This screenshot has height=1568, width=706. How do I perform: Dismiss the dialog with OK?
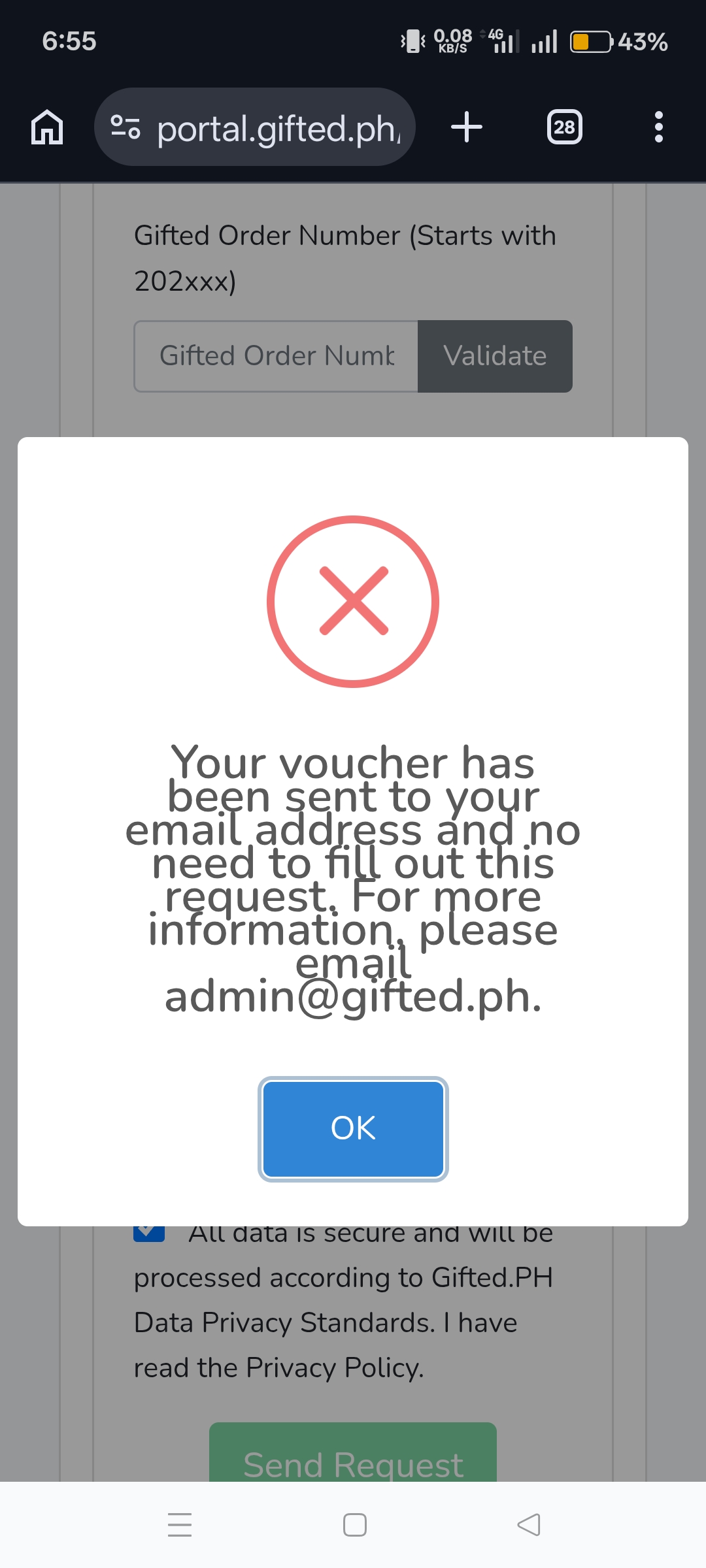click(353, 1128)
